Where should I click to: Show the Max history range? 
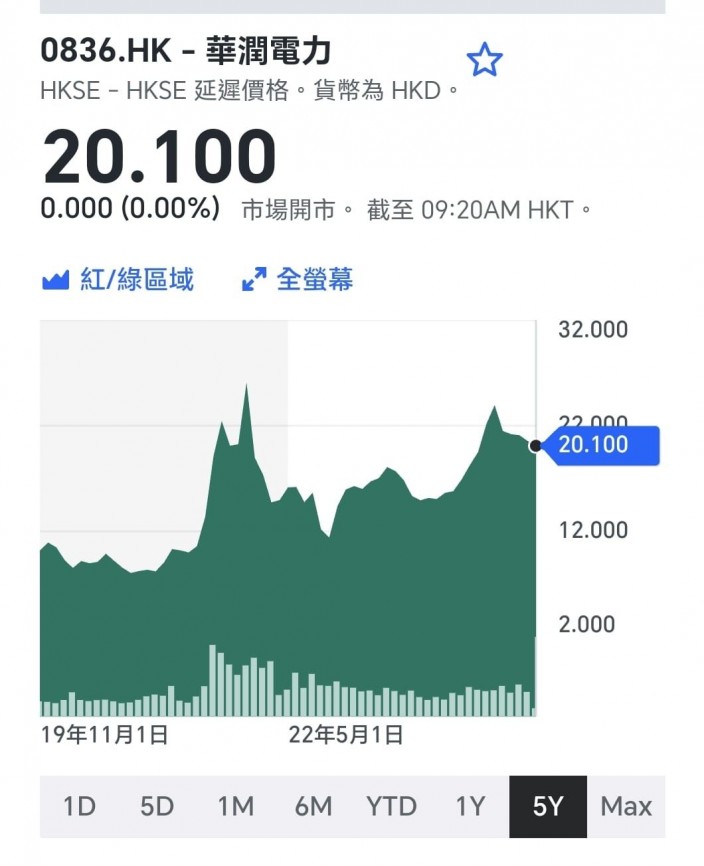(x=626, y=806)
